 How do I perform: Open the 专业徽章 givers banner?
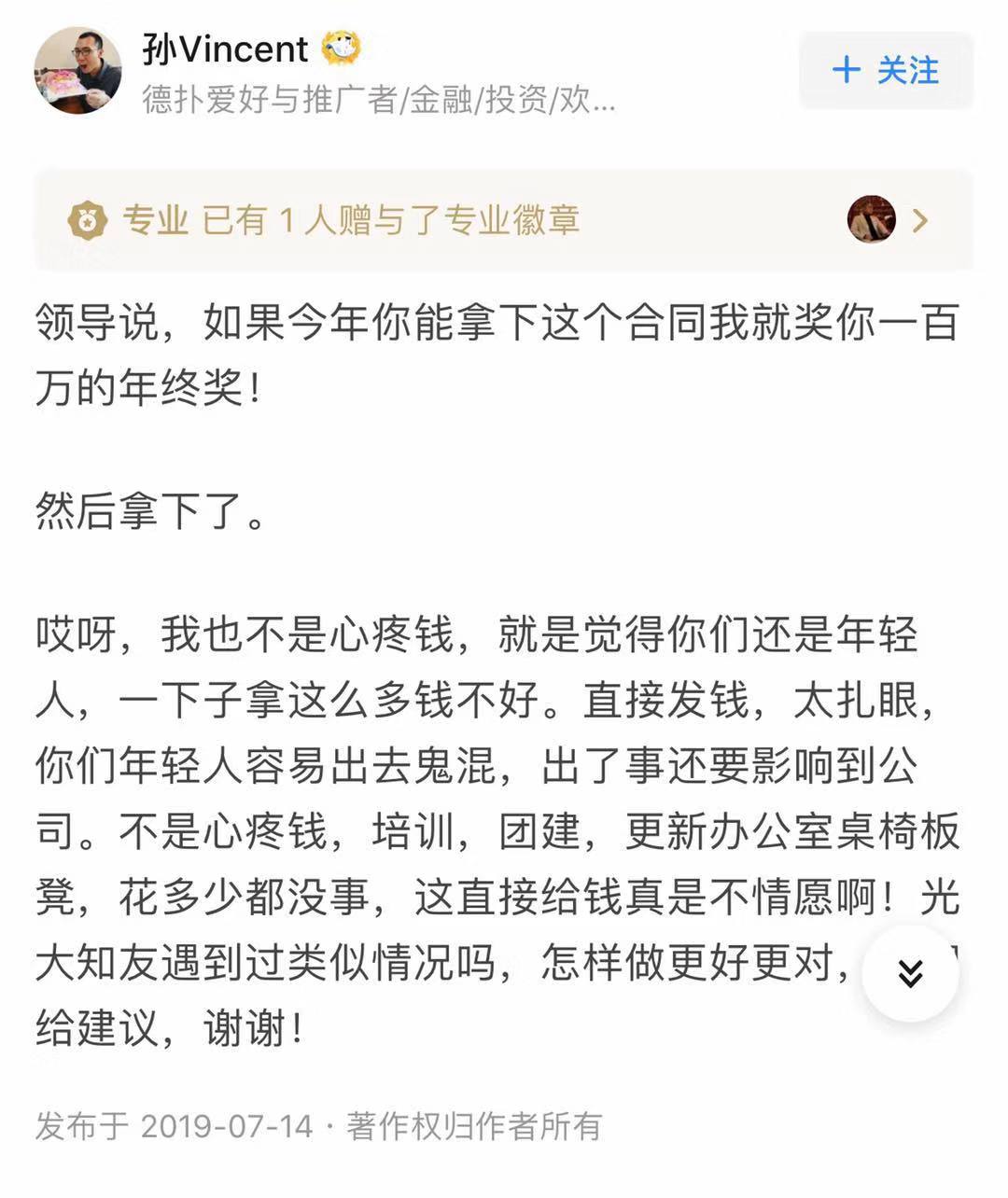click(x=504, y=220)
